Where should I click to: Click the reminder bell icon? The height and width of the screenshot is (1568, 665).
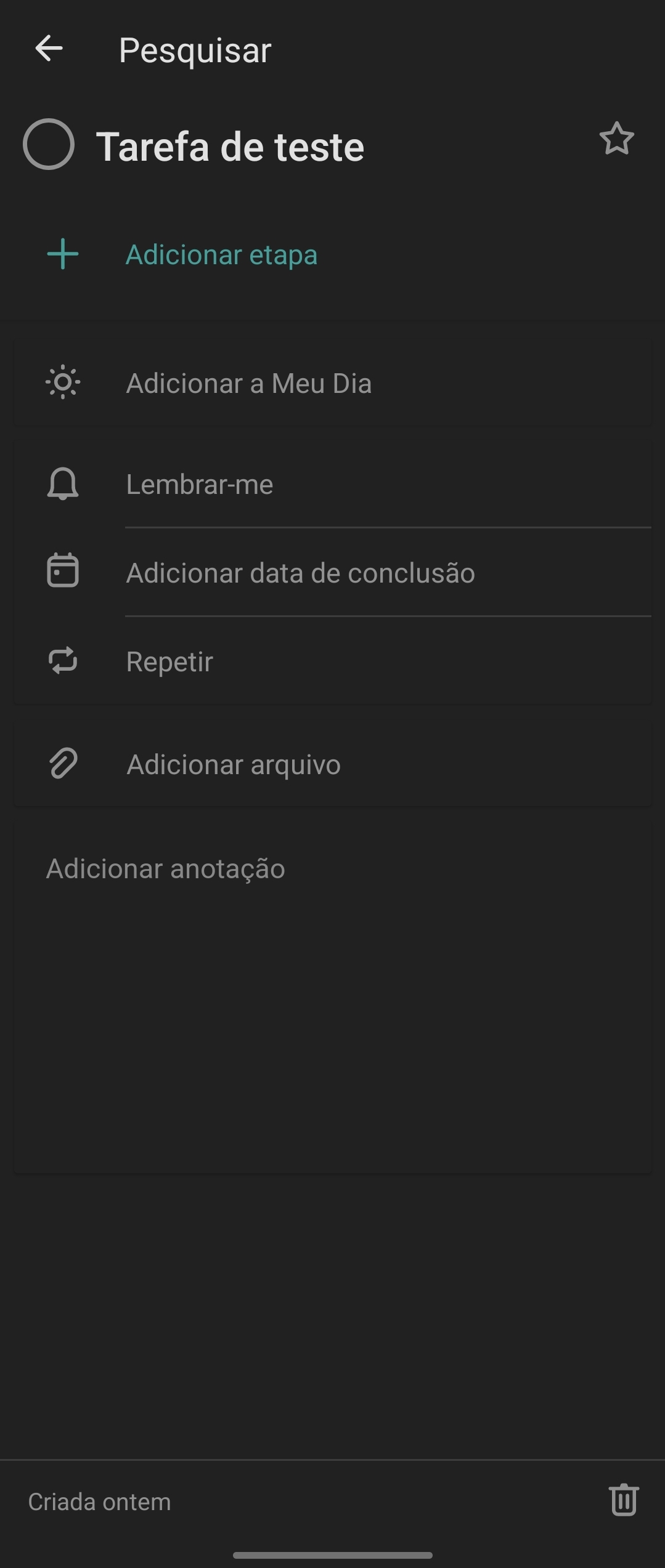tap(62, 483)
